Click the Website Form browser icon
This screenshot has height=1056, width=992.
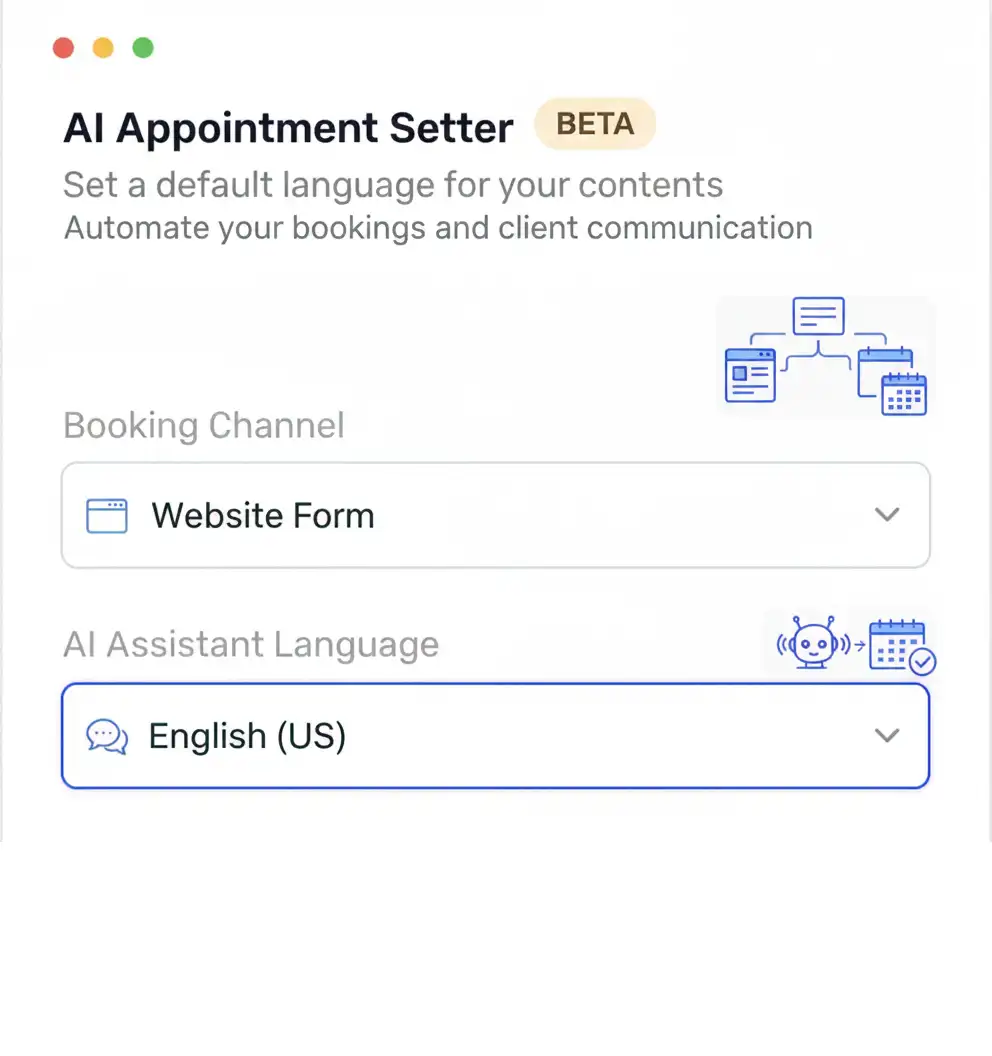tap(107, 515)
